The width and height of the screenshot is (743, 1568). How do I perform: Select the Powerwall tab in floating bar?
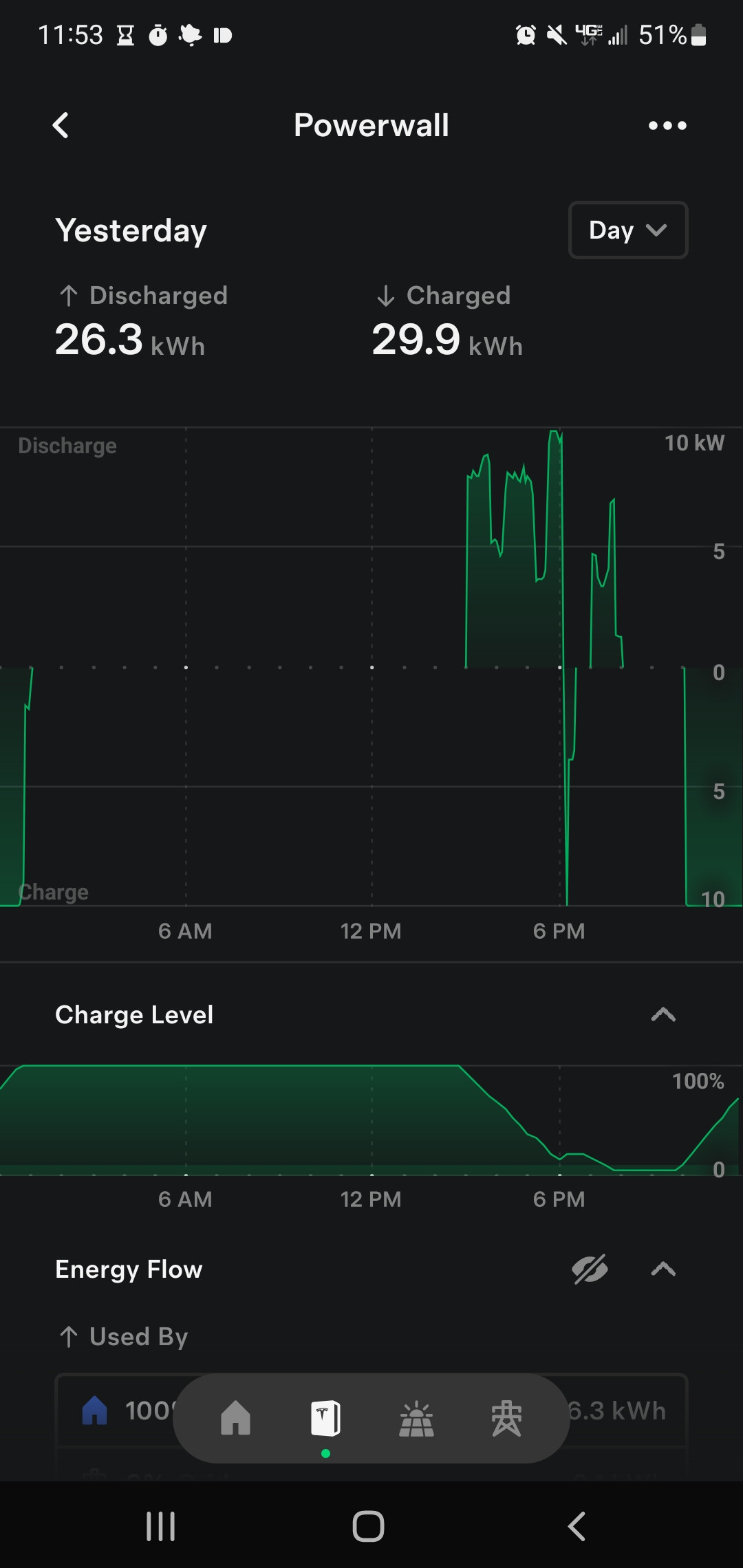pyautogui.click(x=325, y=1418)
